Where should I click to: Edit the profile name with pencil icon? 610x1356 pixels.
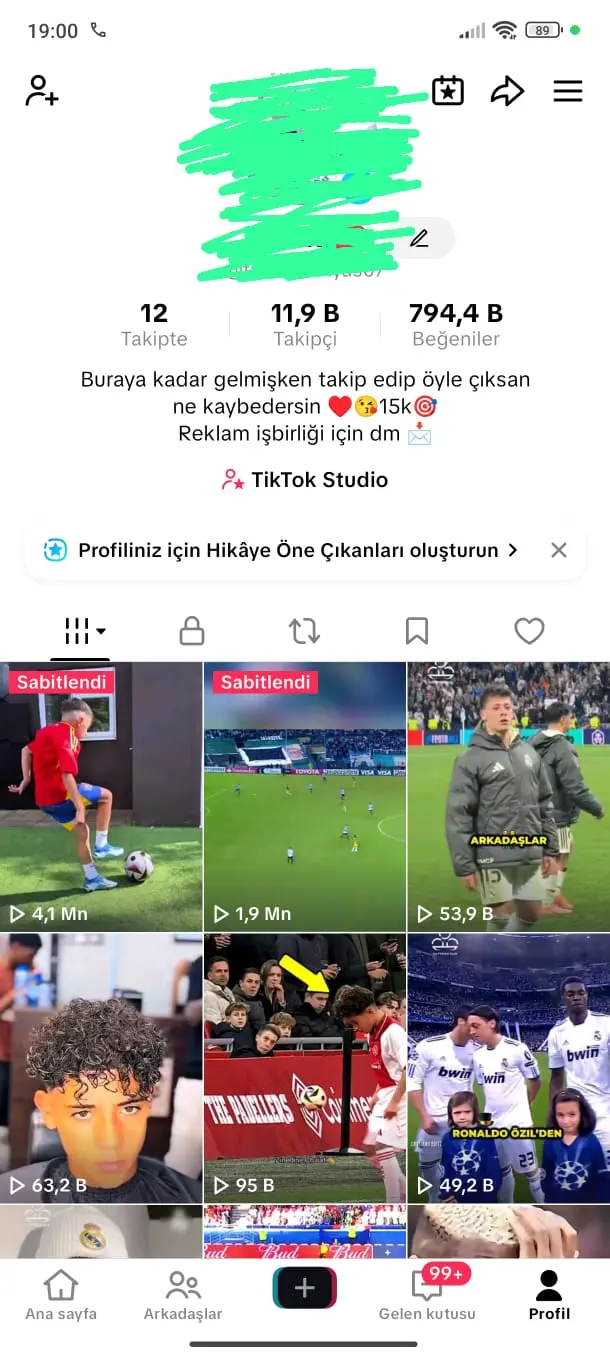[419, 238]
